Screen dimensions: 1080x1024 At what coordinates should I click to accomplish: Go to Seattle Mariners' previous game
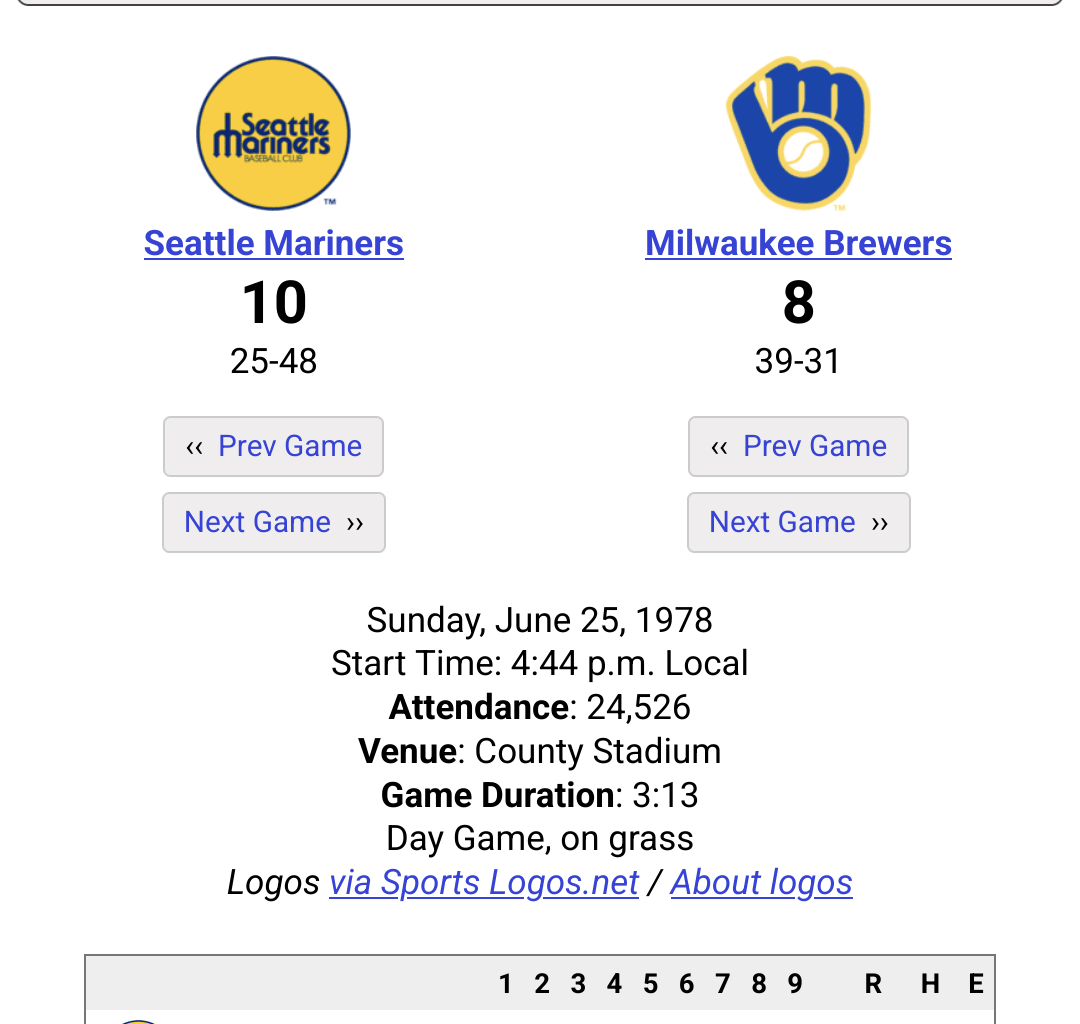[273, 446]
